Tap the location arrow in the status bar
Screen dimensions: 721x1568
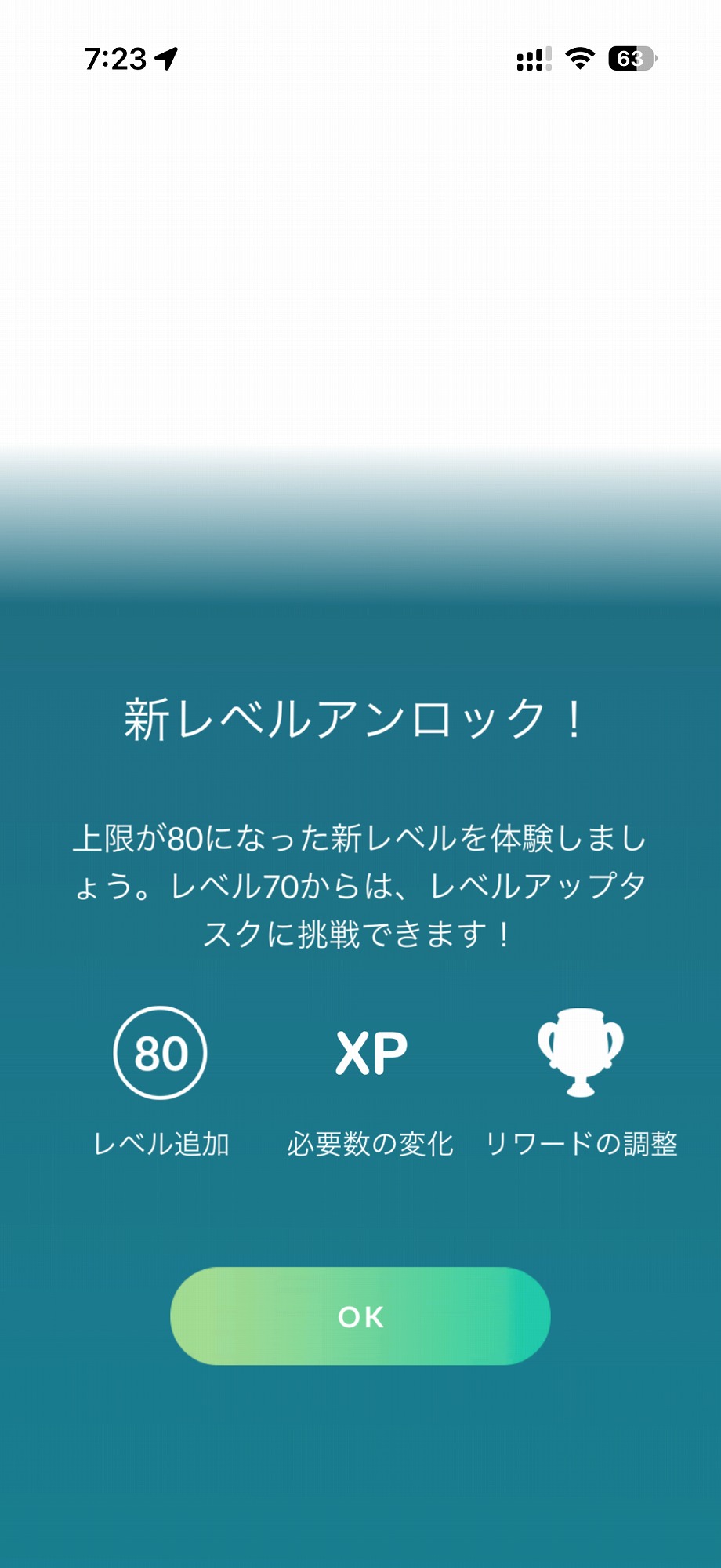(167, 58)
